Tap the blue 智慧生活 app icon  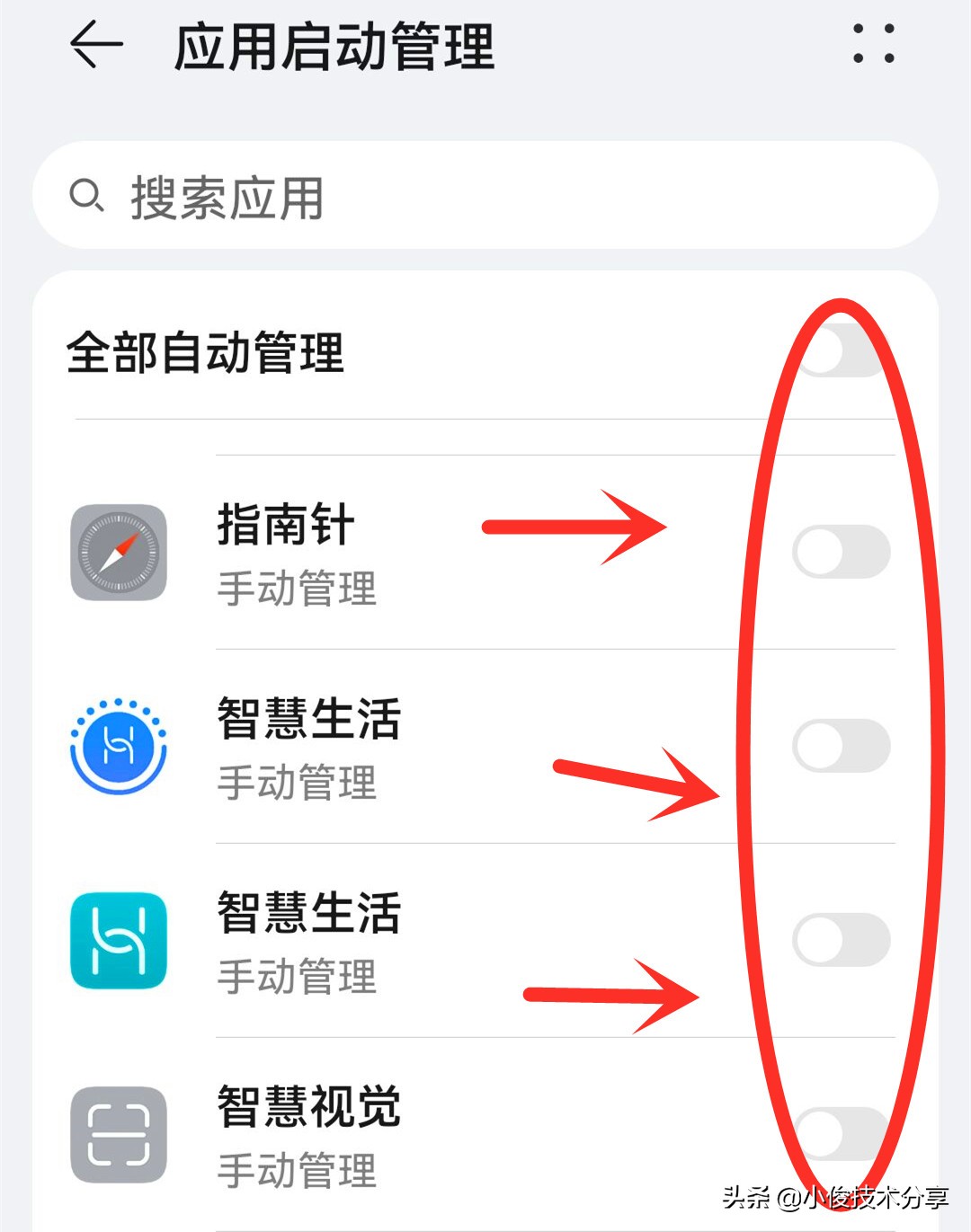point(118,747)
